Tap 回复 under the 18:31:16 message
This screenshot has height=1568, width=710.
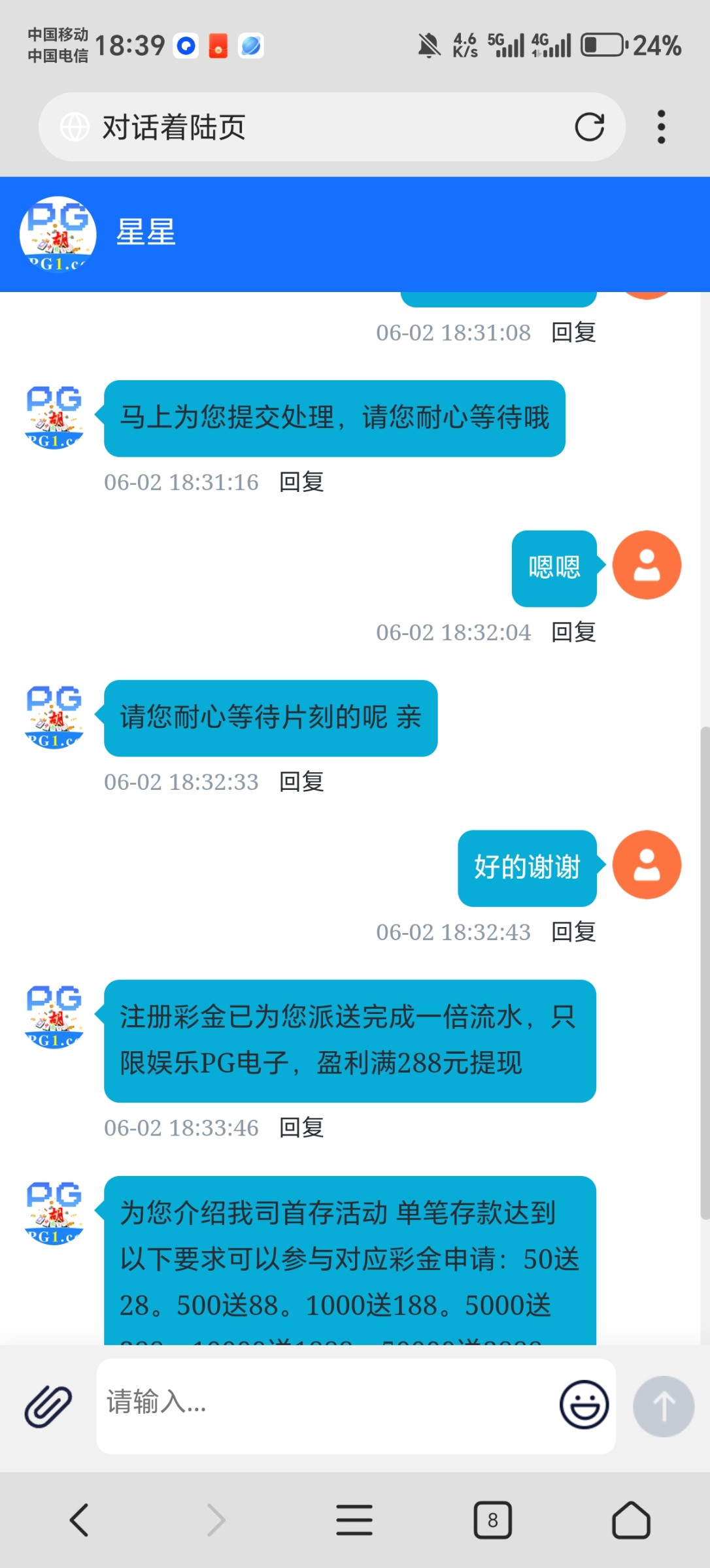(301, 482)
